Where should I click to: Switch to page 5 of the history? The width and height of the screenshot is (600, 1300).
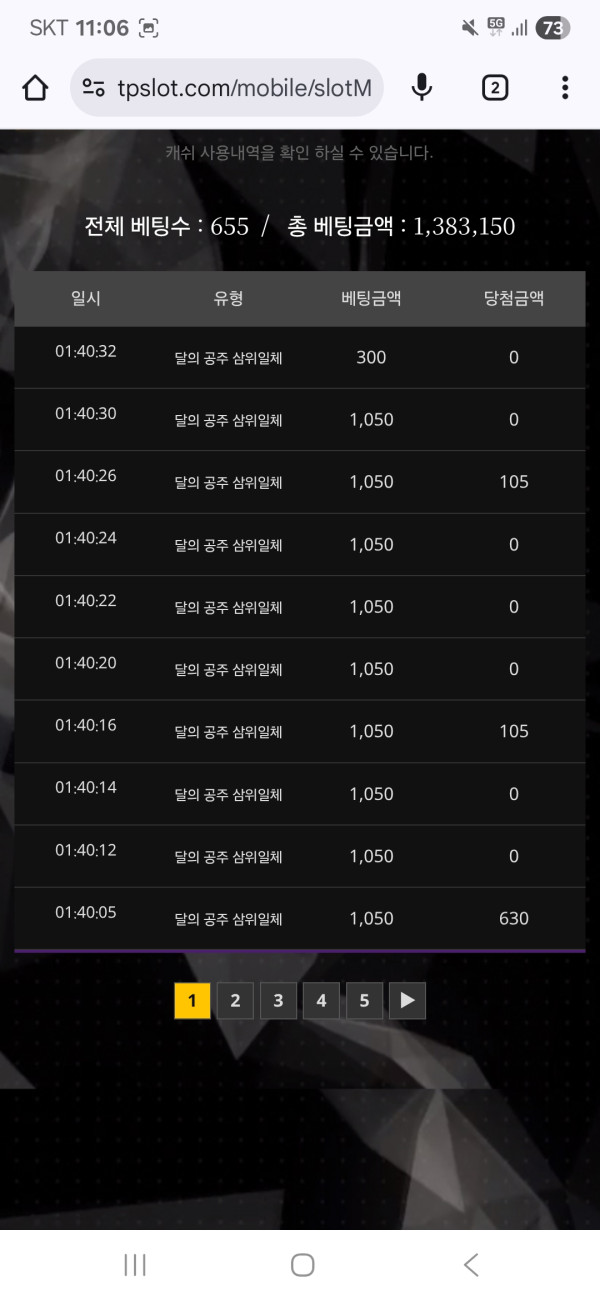(x=364, y=1000)
